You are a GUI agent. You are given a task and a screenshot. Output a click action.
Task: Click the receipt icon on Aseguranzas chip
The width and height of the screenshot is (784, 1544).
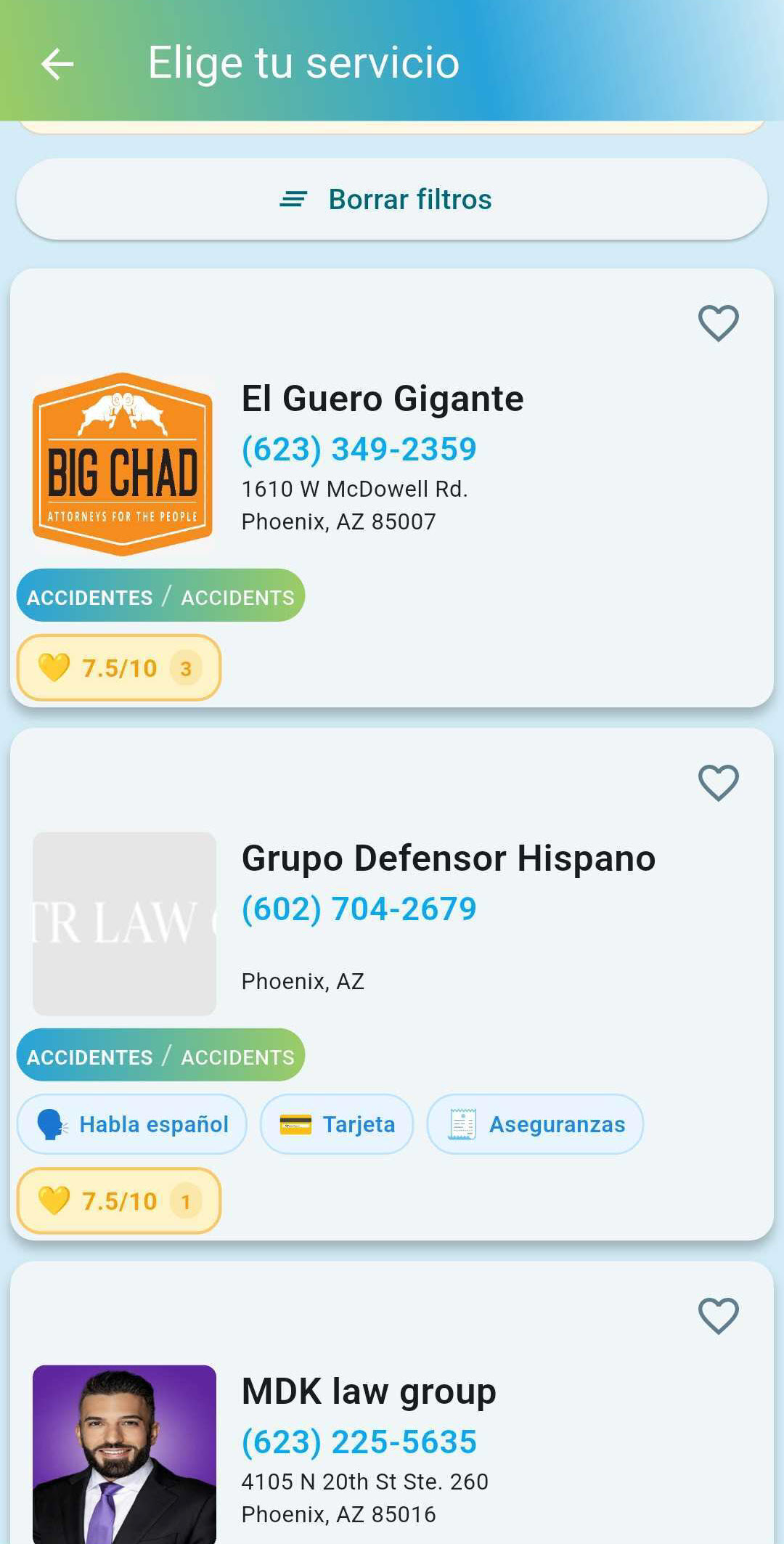[462, 1124]
